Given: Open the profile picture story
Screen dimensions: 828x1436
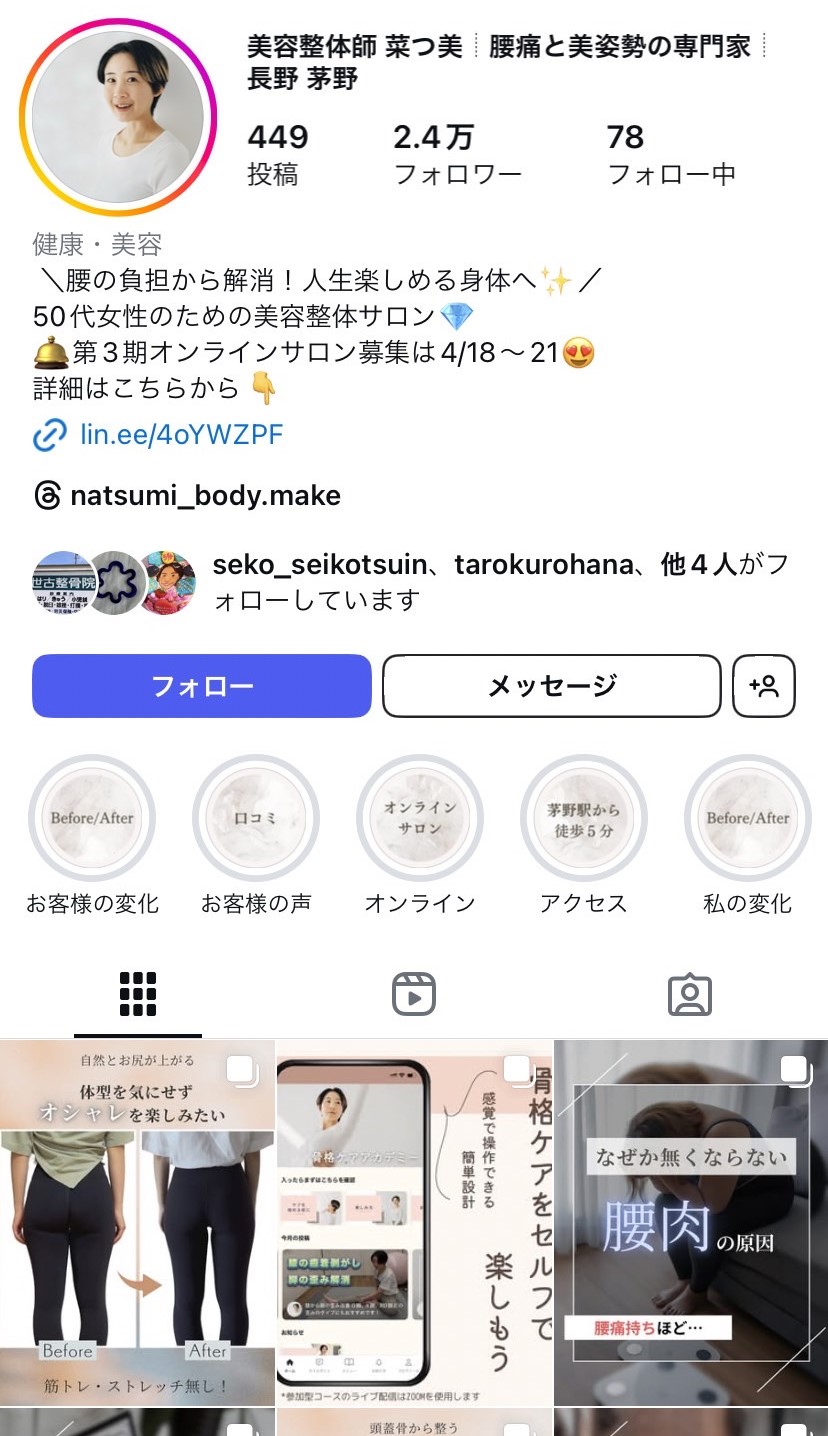Looking at the screenshot, I should click(117, 117).
